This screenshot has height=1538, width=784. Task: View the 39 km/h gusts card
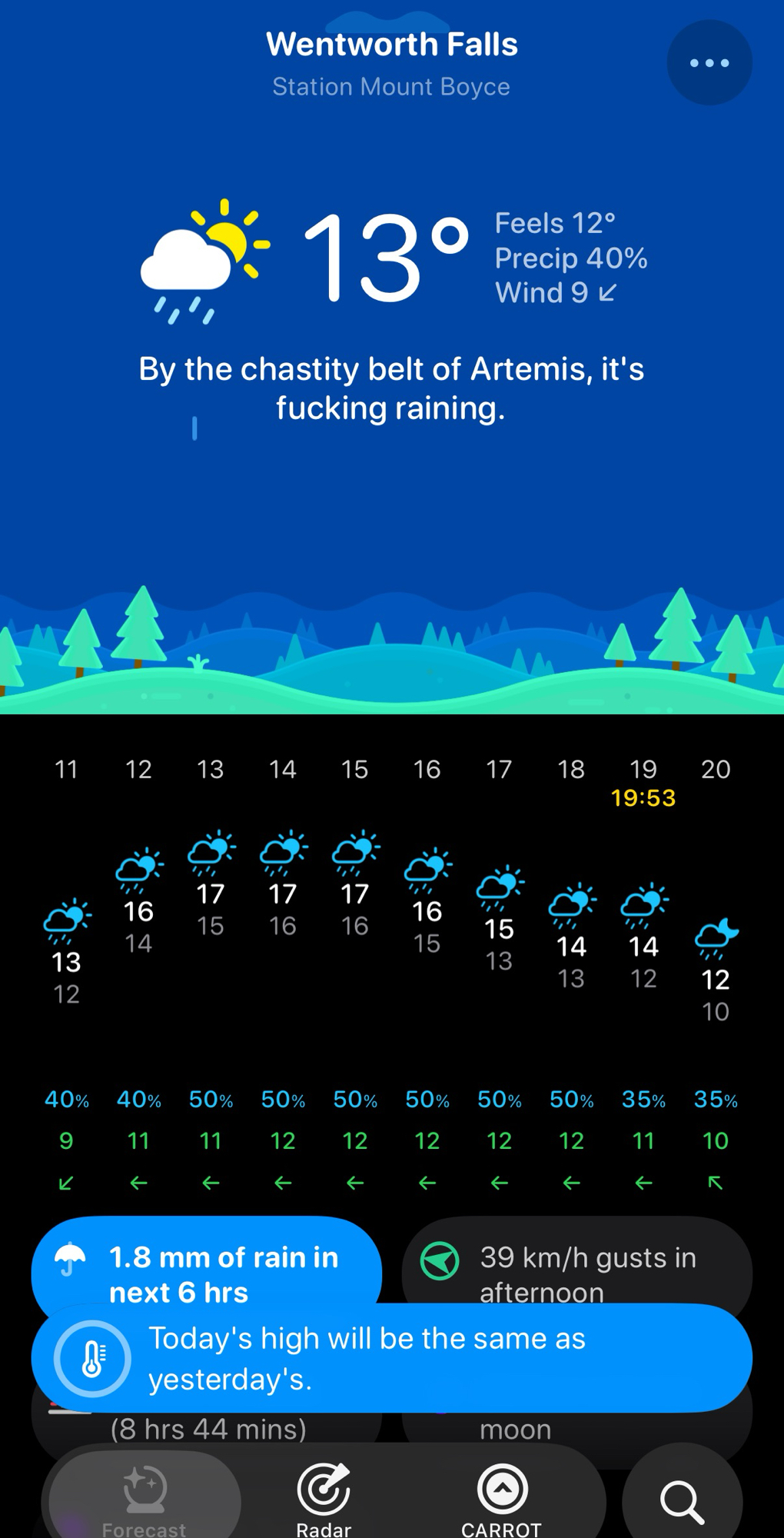(576, 1260)
